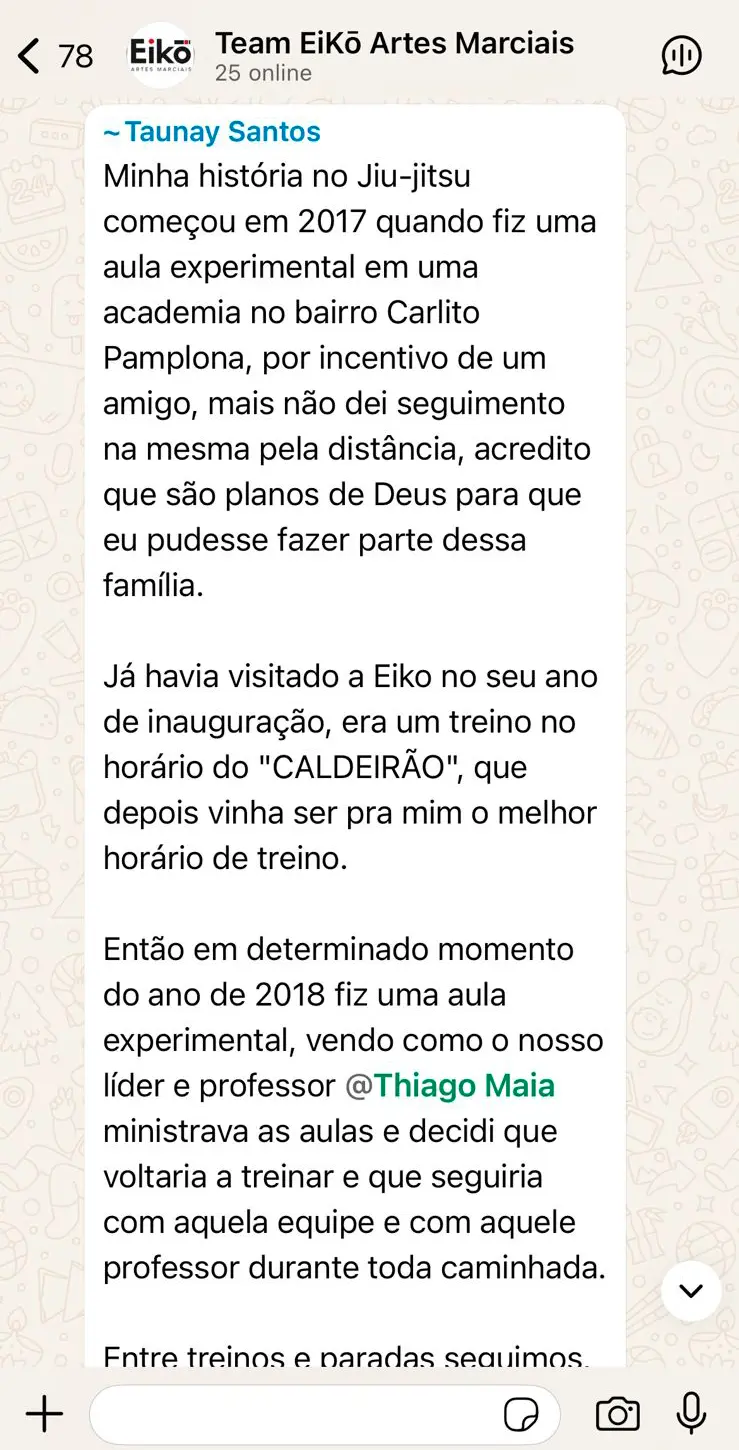
Task: Open Team EiKō Artes Marciais group info
Action: 394,56
